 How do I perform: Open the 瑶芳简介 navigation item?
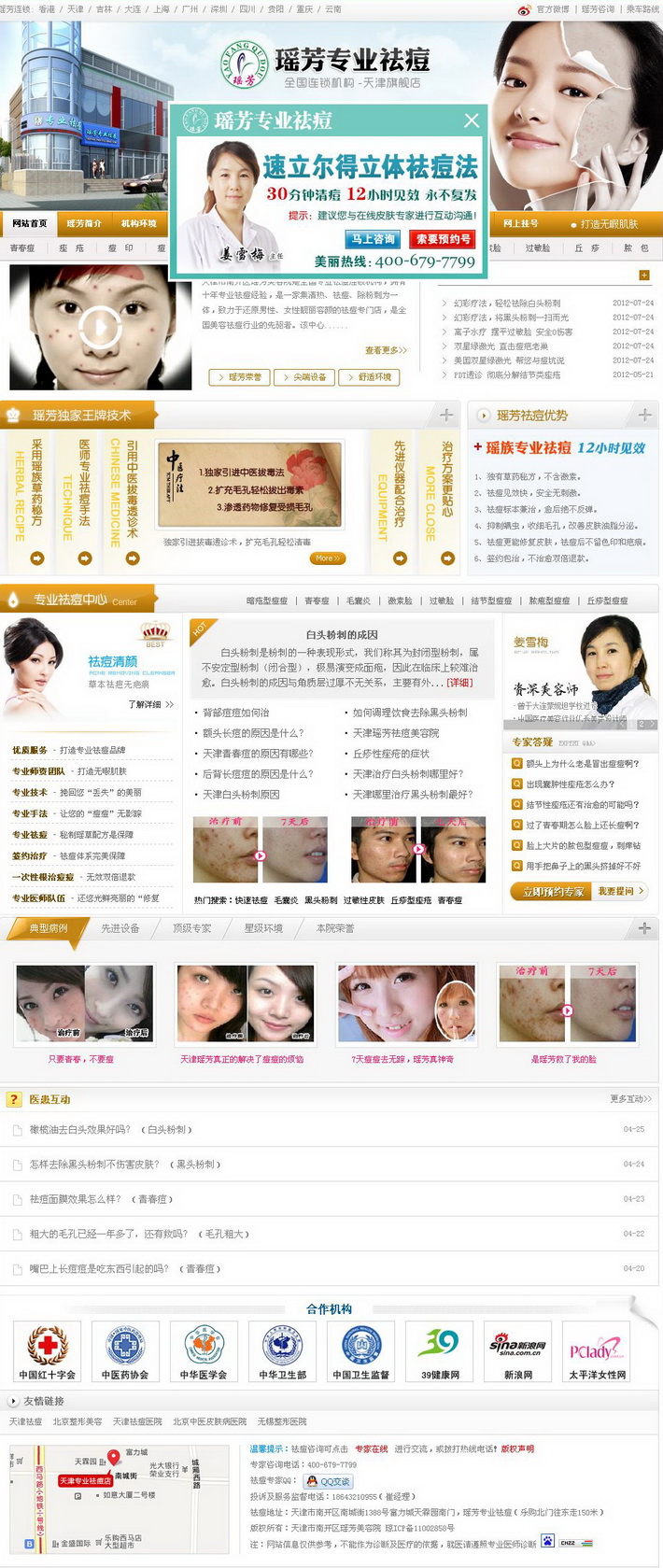[x=84, y=223]
